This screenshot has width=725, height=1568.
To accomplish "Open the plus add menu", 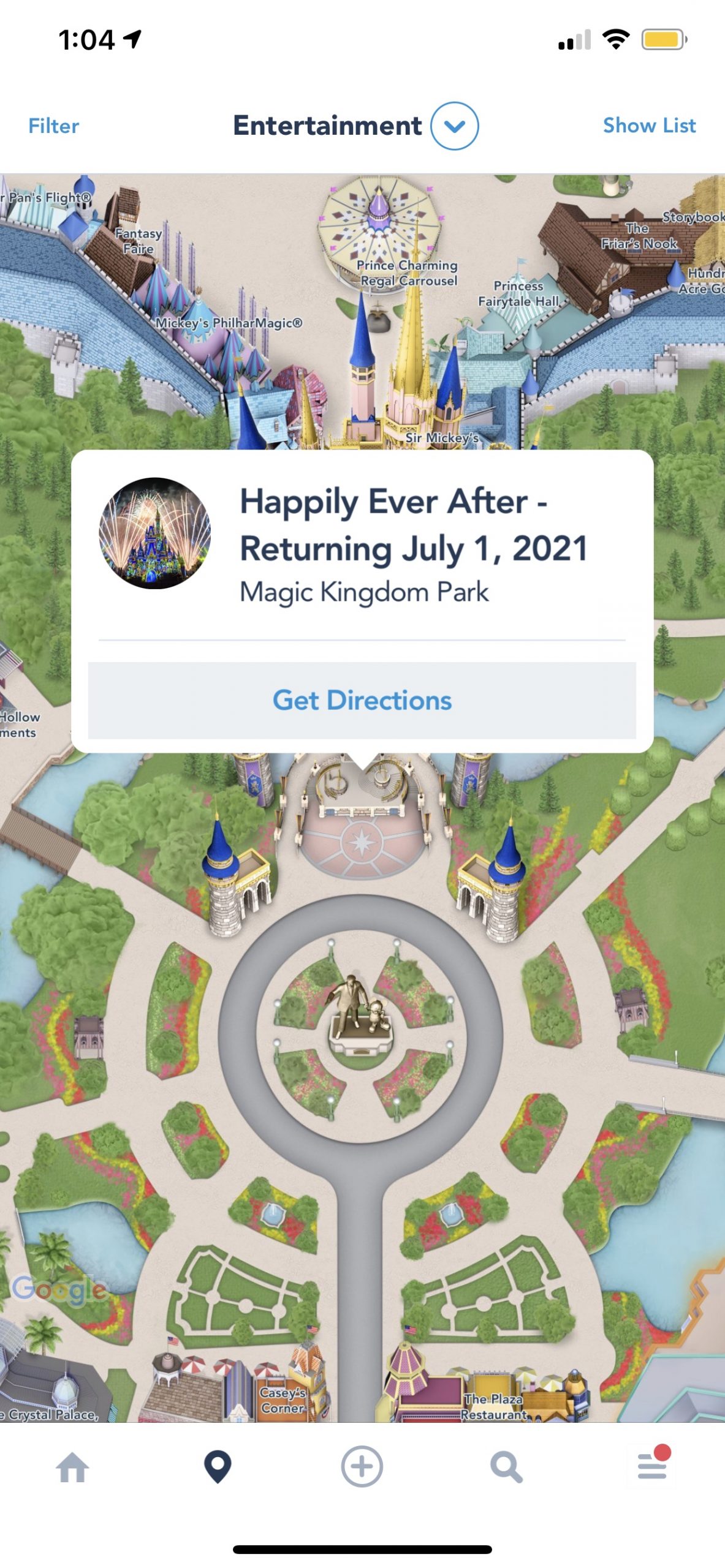I will tap(362, 1467).
